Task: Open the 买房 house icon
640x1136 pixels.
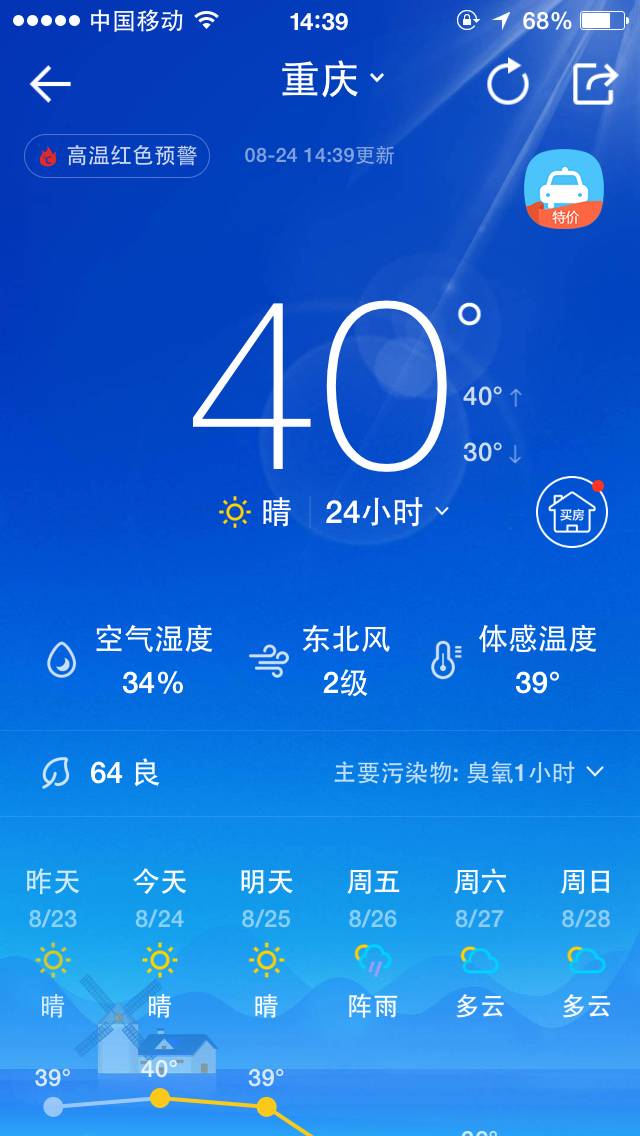Action: pos(572,513)
